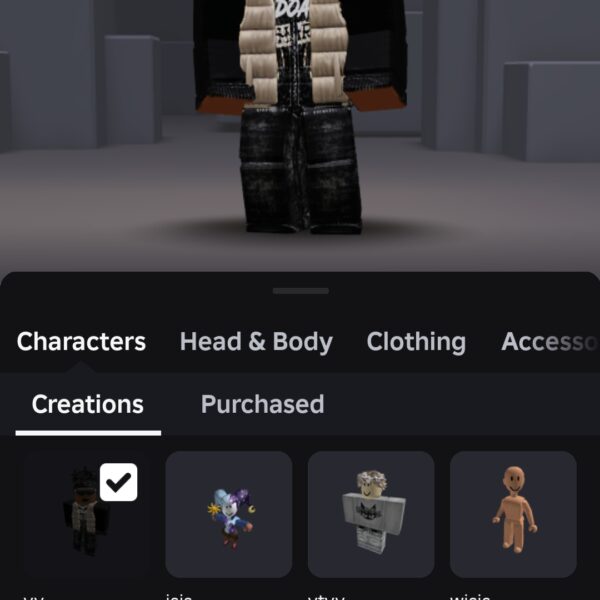Choose the blue jester character
Image resolution: width=600 pixels, height=600 pixels.
pos(228,514)
